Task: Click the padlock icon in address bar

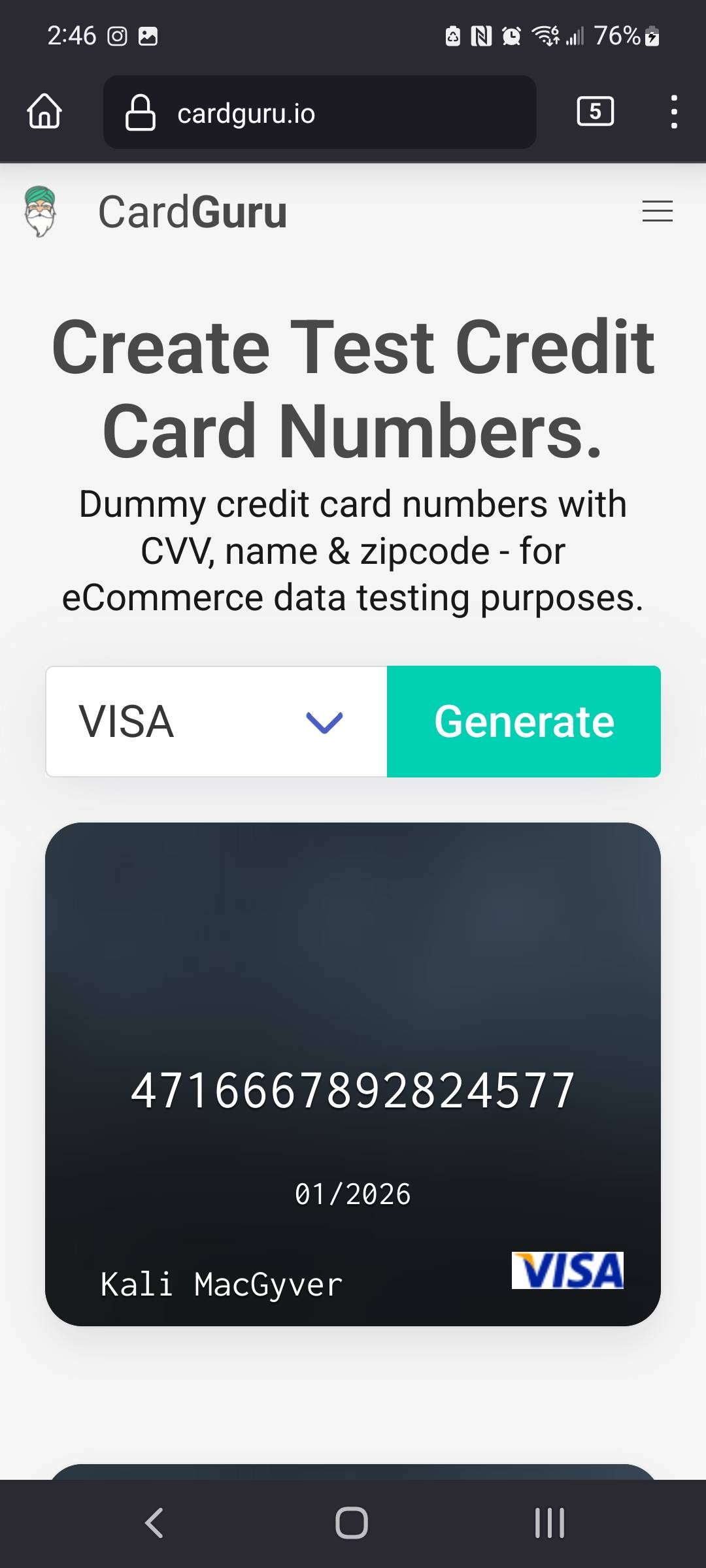Action: point(141,113)
